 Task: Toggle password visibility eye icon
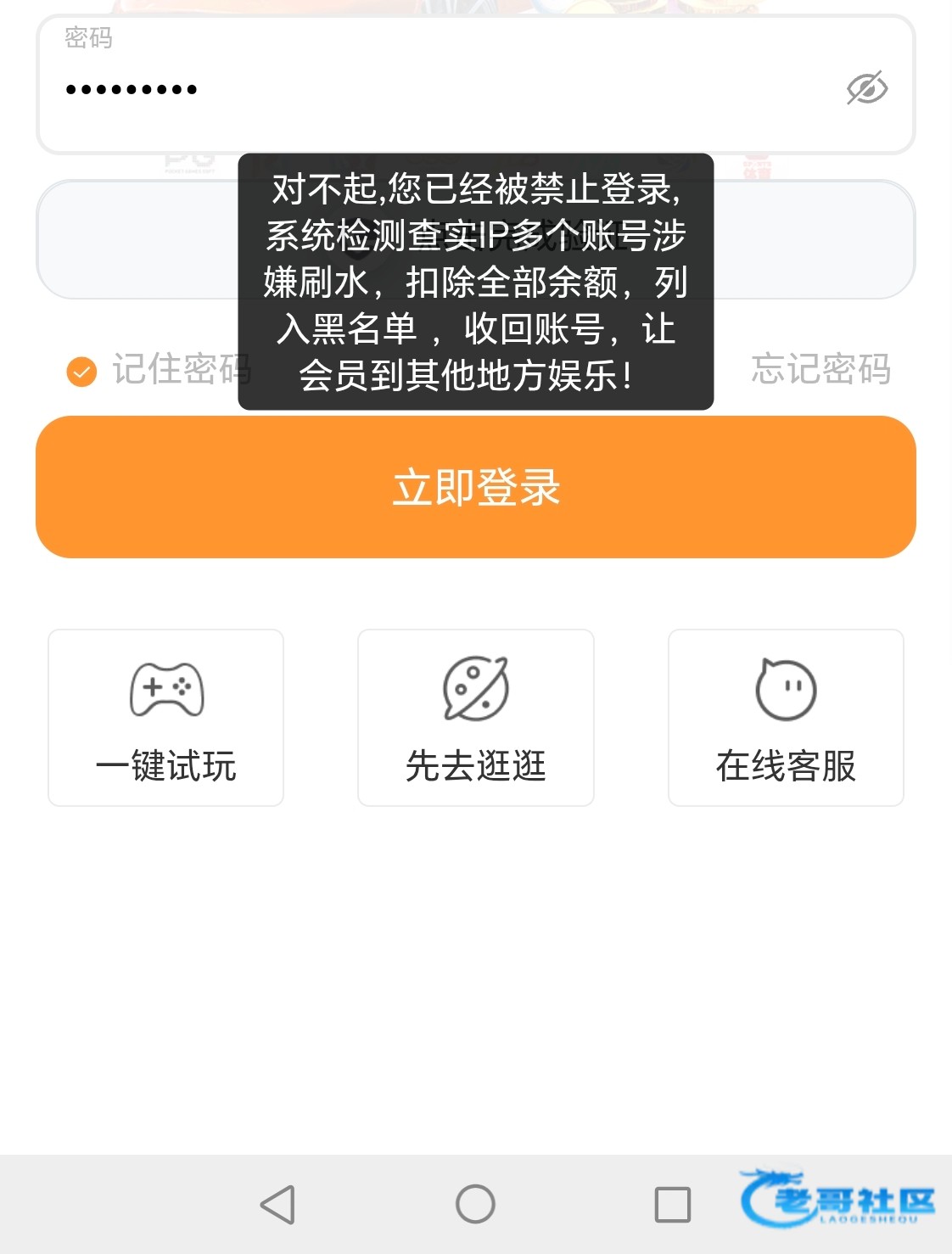click(x=866, y=88)
